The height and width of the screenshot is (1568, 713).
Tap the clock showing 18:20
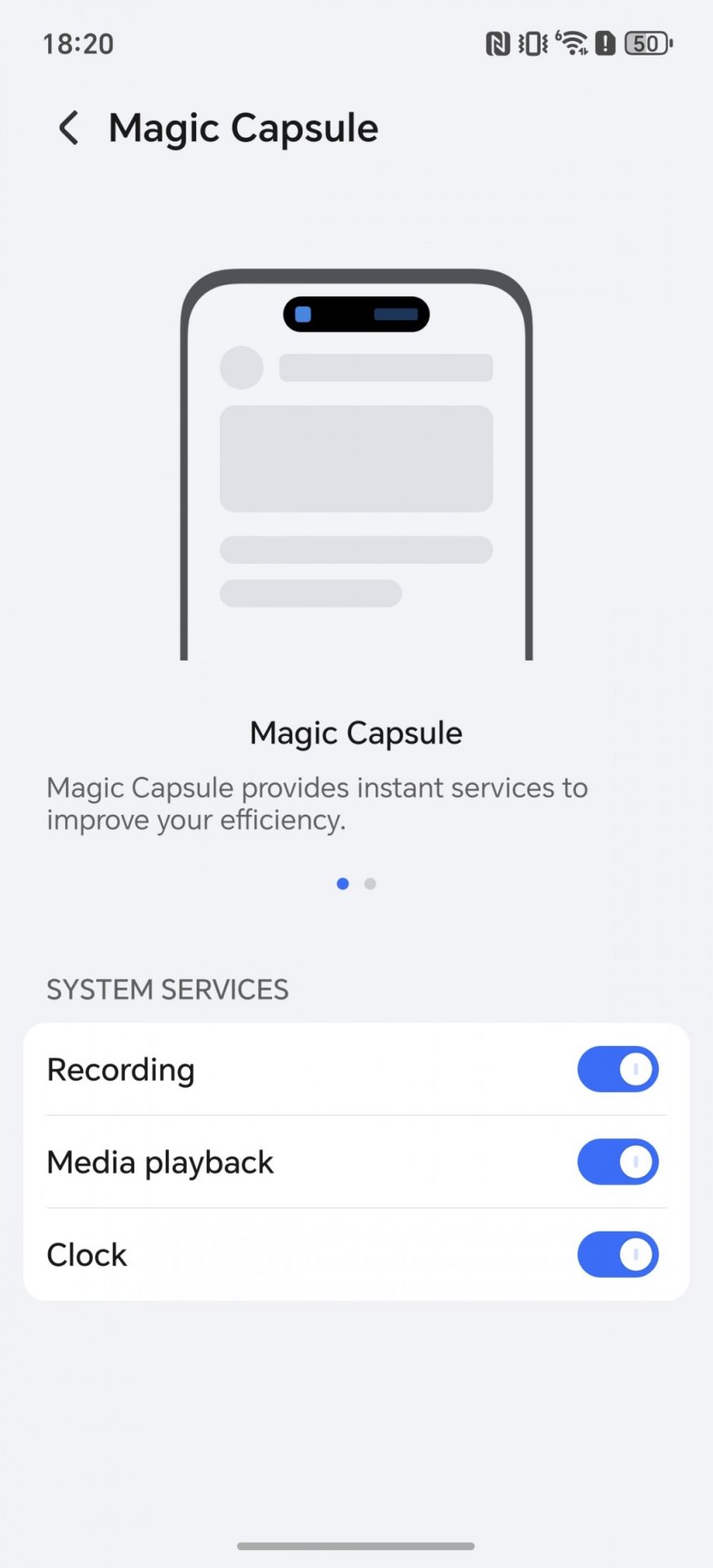coord(78,43)
